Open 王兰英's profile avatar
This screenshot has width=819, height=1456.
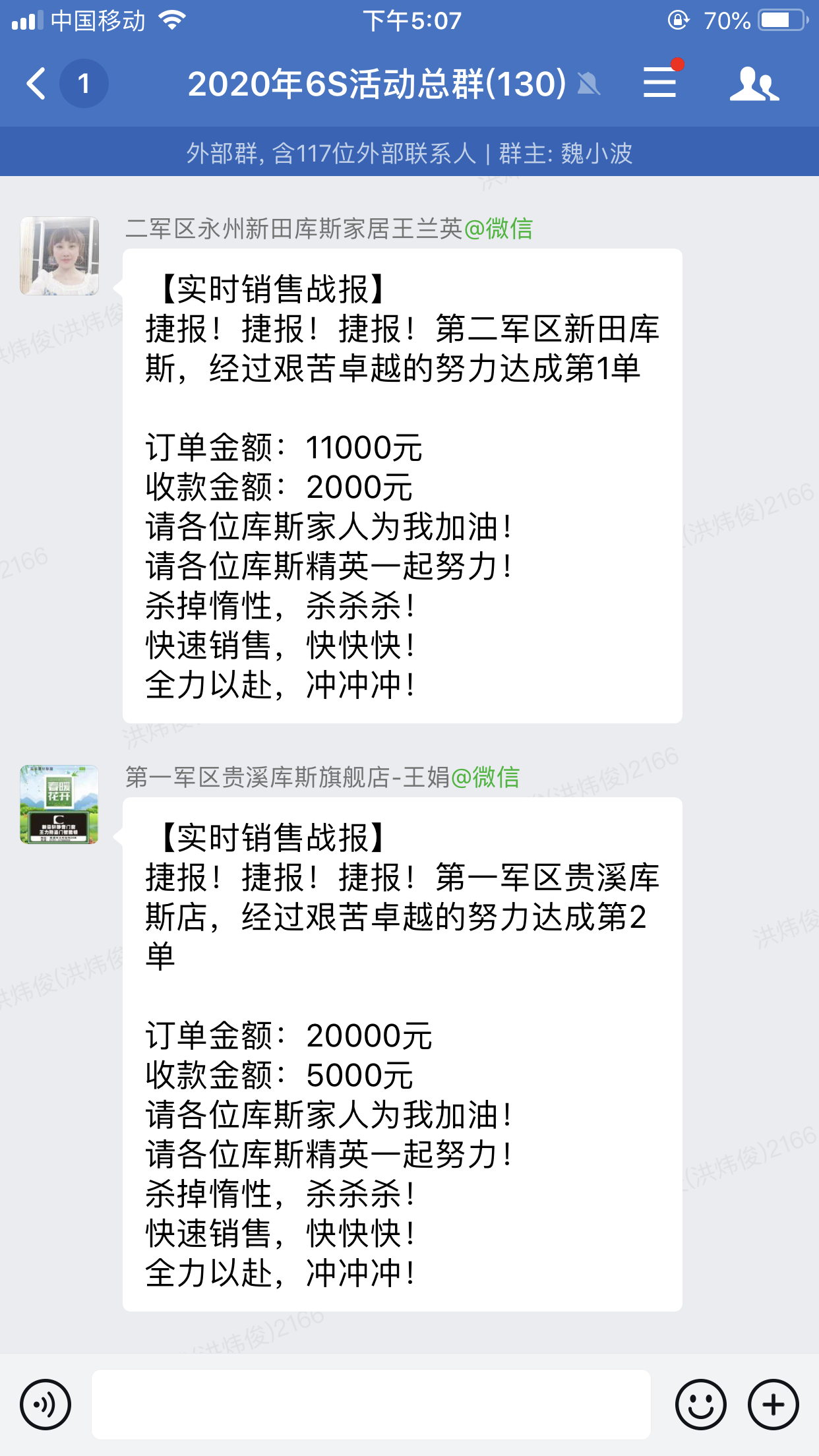point(59,256)
